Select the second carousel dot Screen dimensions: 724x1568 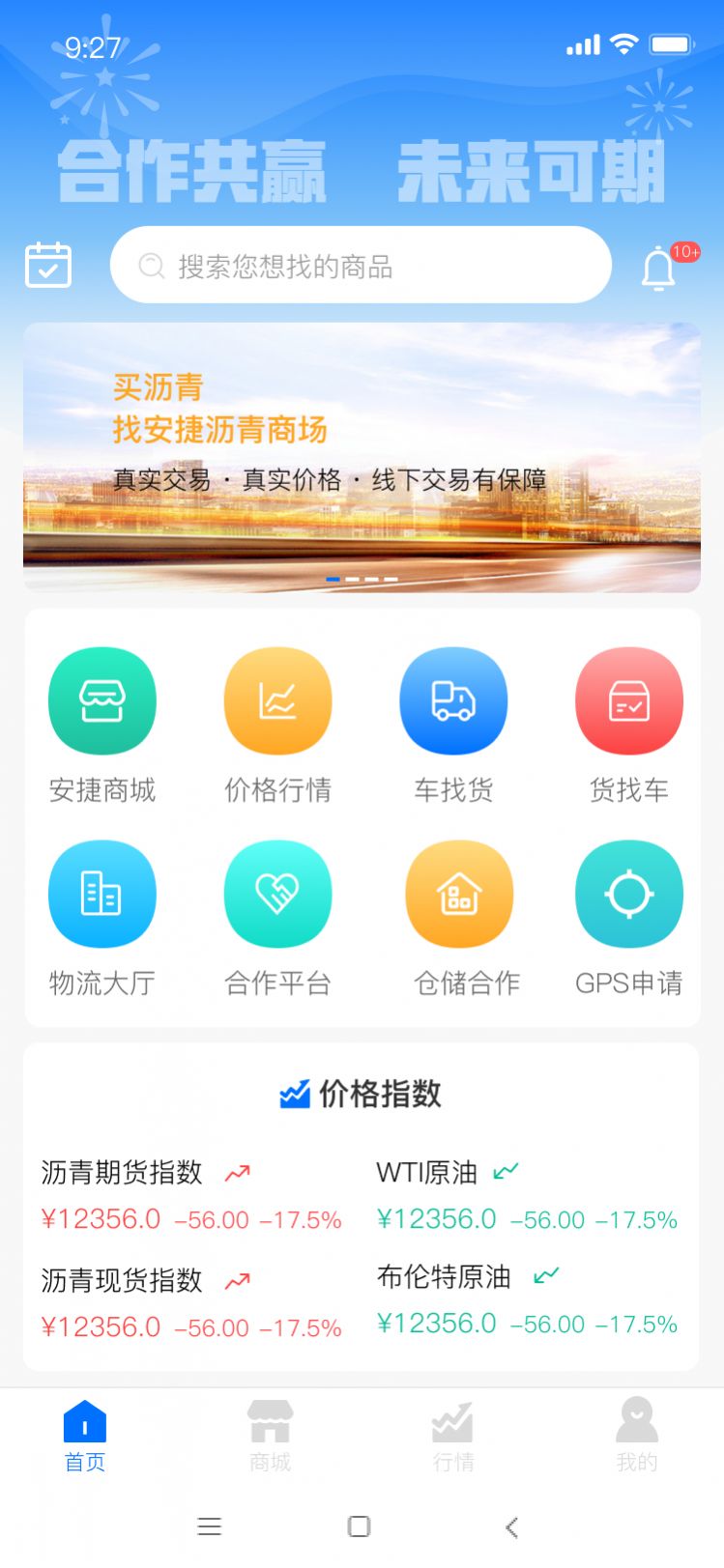pos(352,578)
